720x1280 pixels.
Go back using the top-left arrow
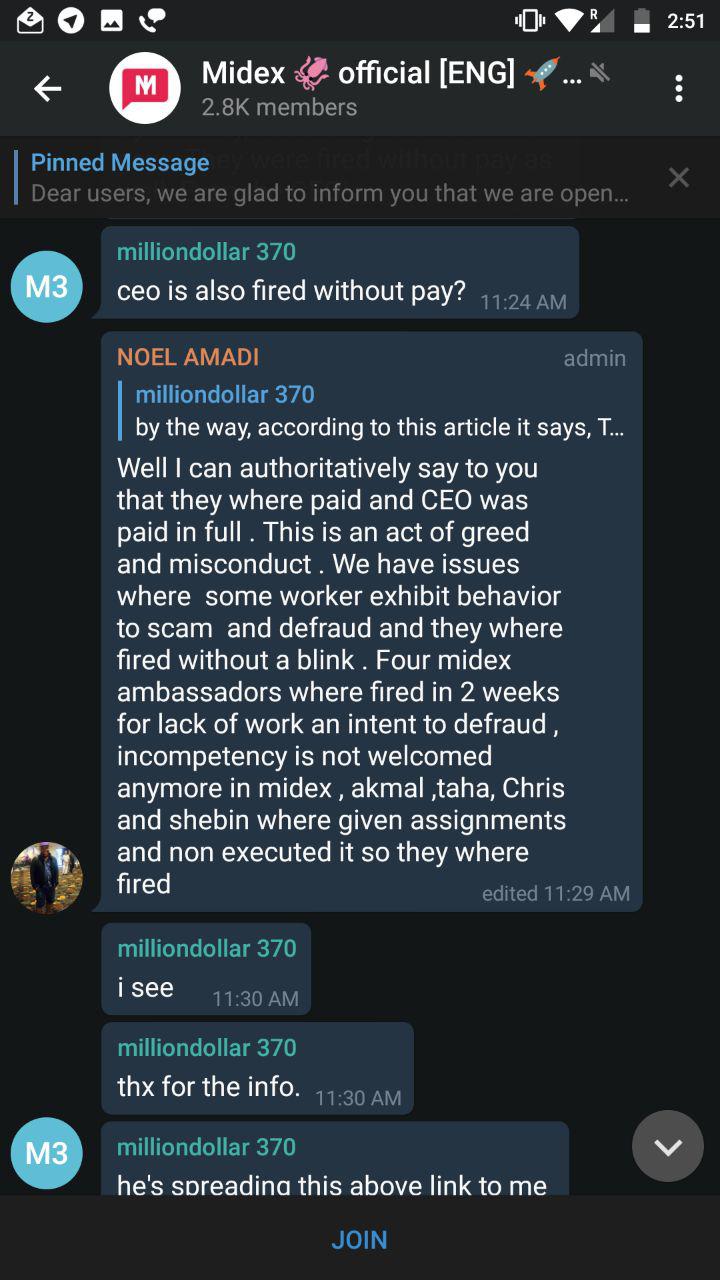pos(47,89)
